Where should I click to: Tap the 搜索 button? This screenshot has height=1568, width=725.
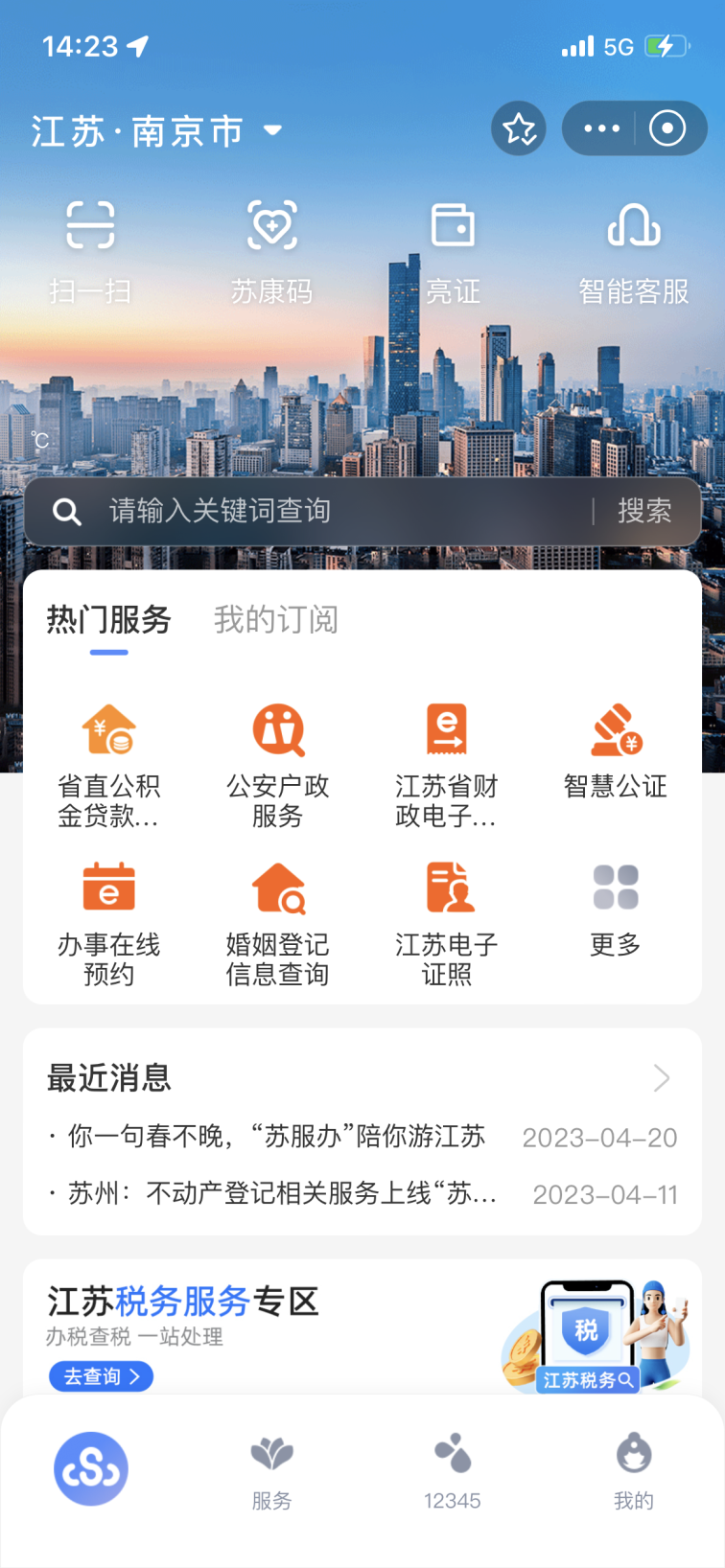(644, 511)
